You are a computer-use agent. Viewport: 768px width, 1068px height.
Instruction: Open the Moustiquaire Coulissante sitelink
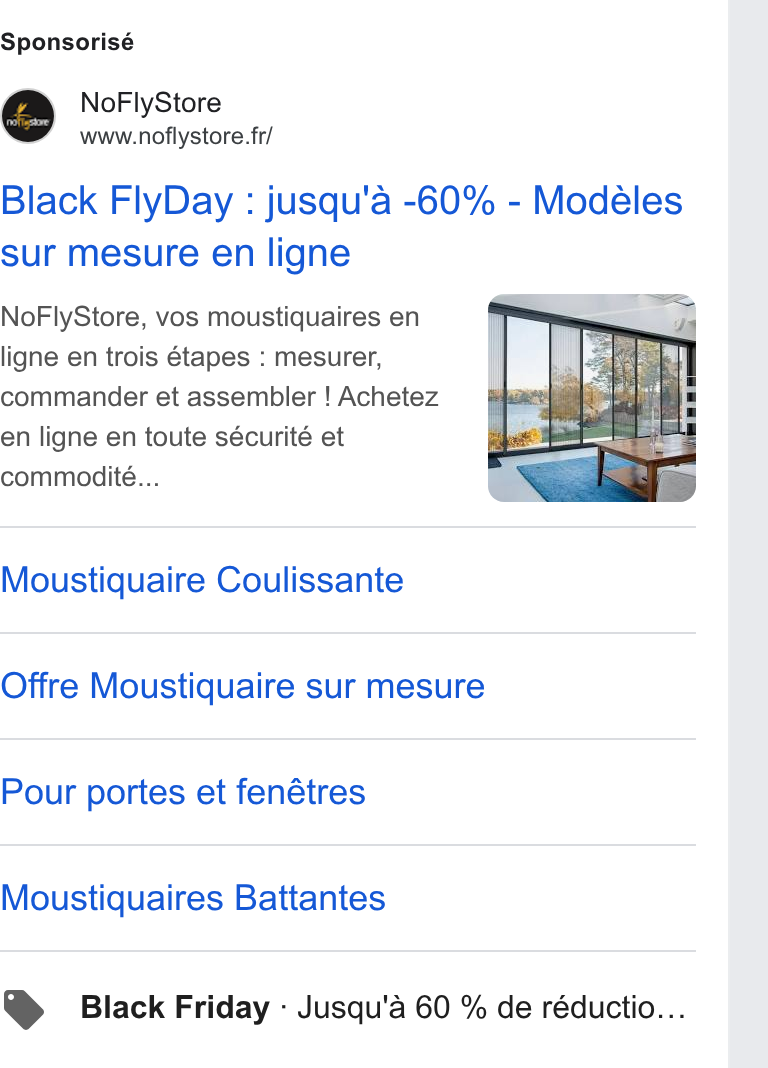point(202,580)
